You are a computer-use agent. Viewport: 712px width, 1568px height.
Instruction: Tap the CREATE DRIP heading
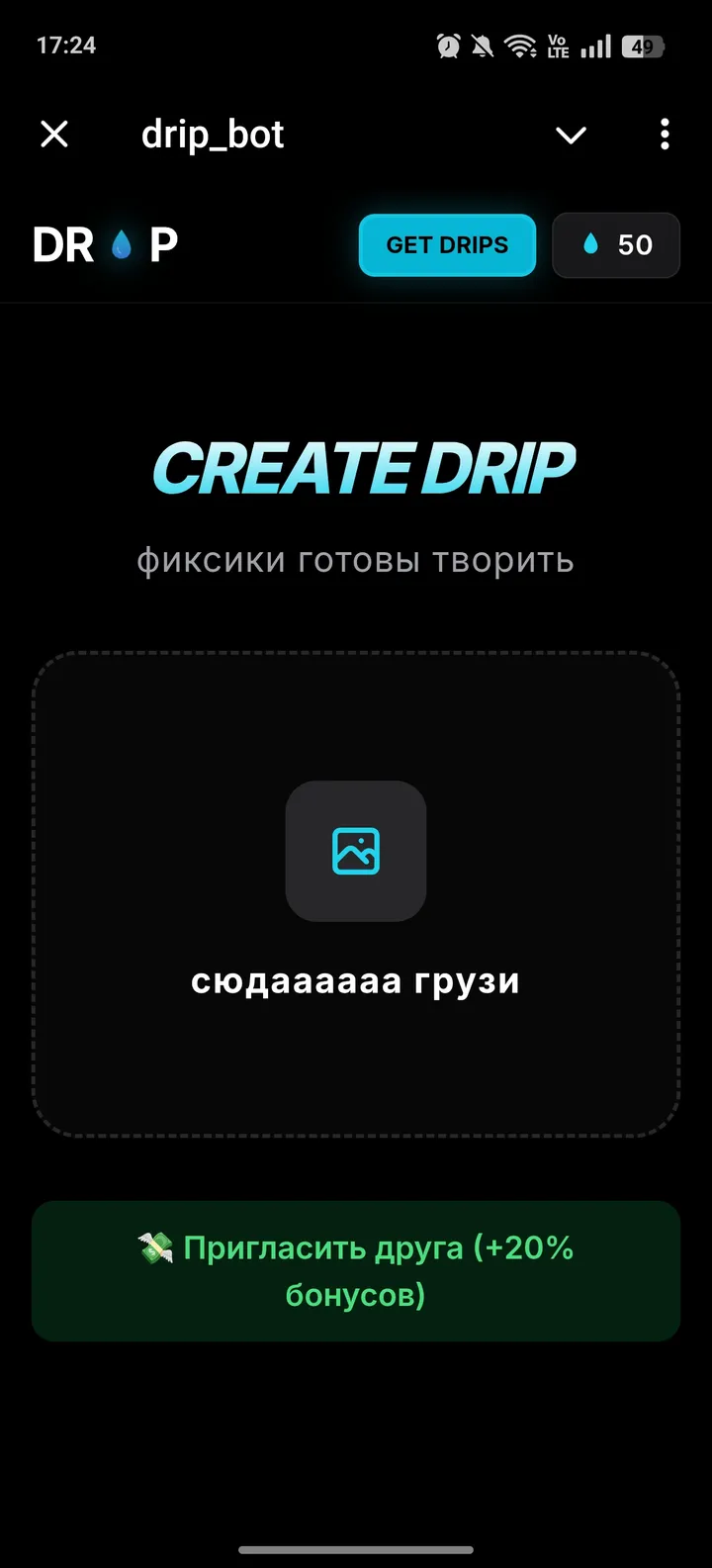pyautogui.click(x=363, y=468)
